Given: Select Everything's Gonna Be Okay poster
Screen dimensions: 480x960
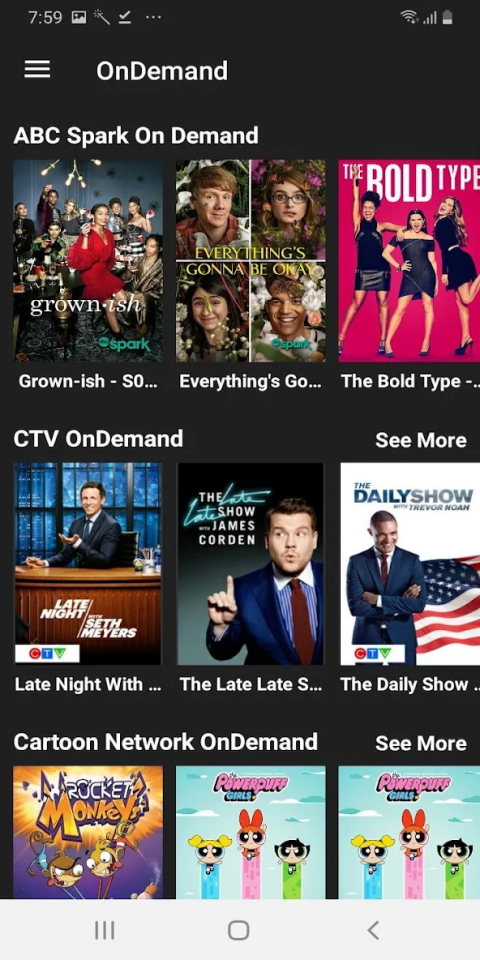Looking at the screenshot, I should click(x=250, y=261).
